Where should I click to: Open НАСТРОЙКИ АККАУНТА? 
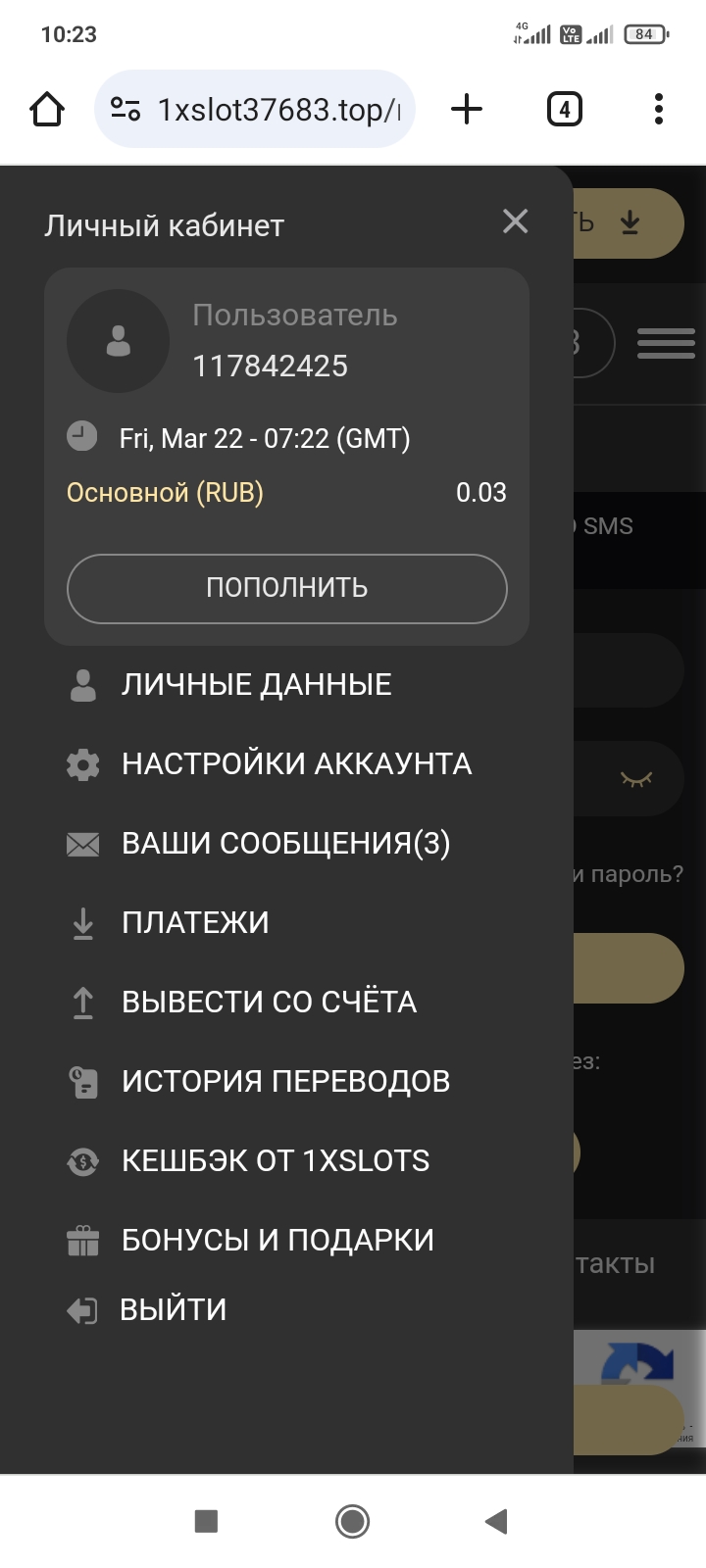click(x=296, y=763)
